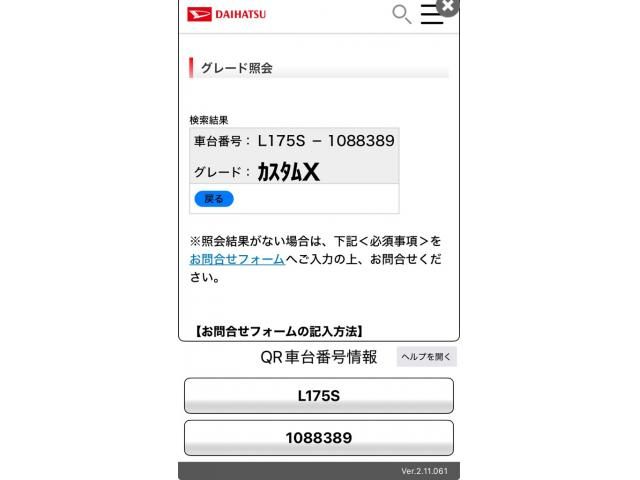Open the search magnifier icon
This screenshot has height=480, width=640.
click(401, 14)
